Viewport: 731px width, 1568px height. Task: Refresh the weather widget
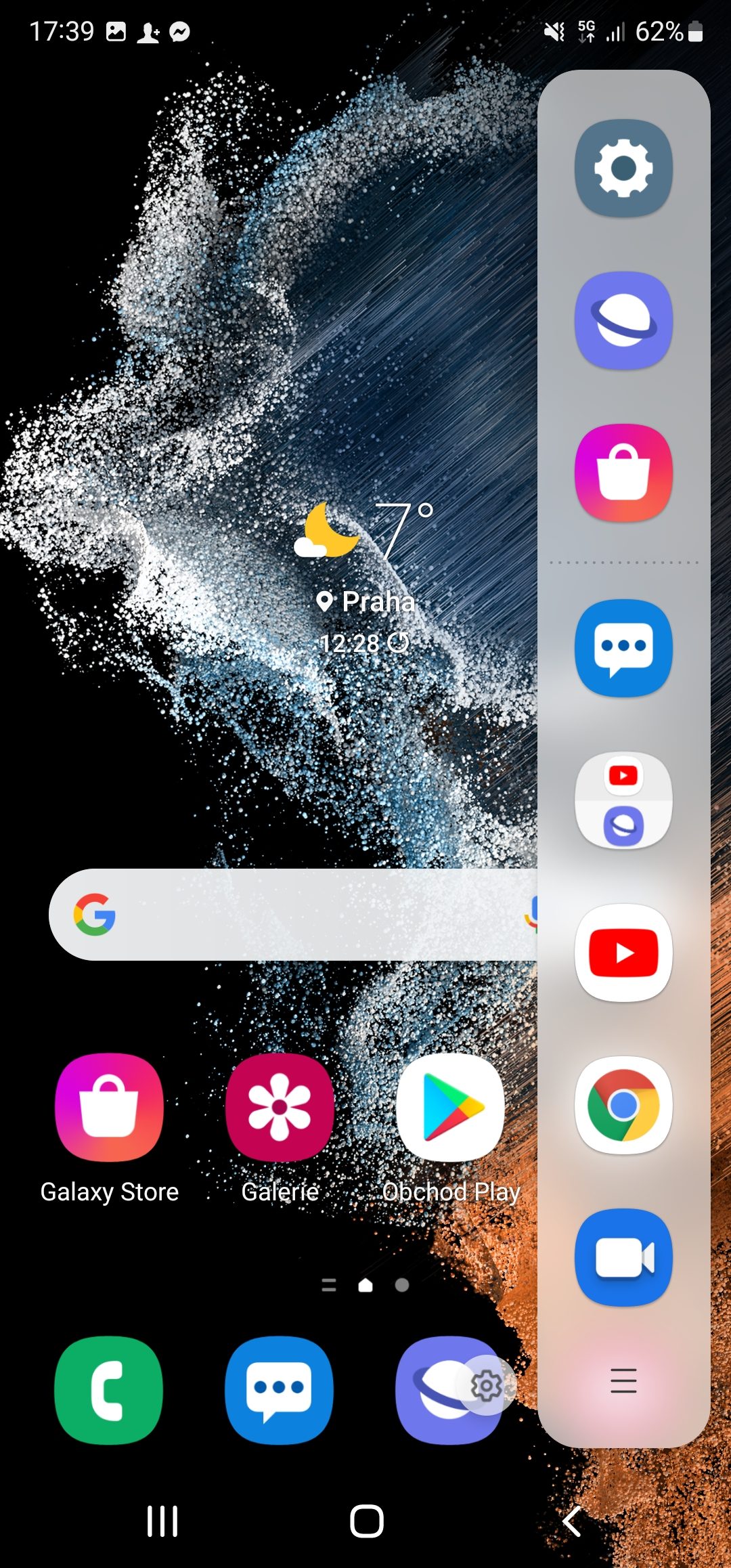(399, 643)
